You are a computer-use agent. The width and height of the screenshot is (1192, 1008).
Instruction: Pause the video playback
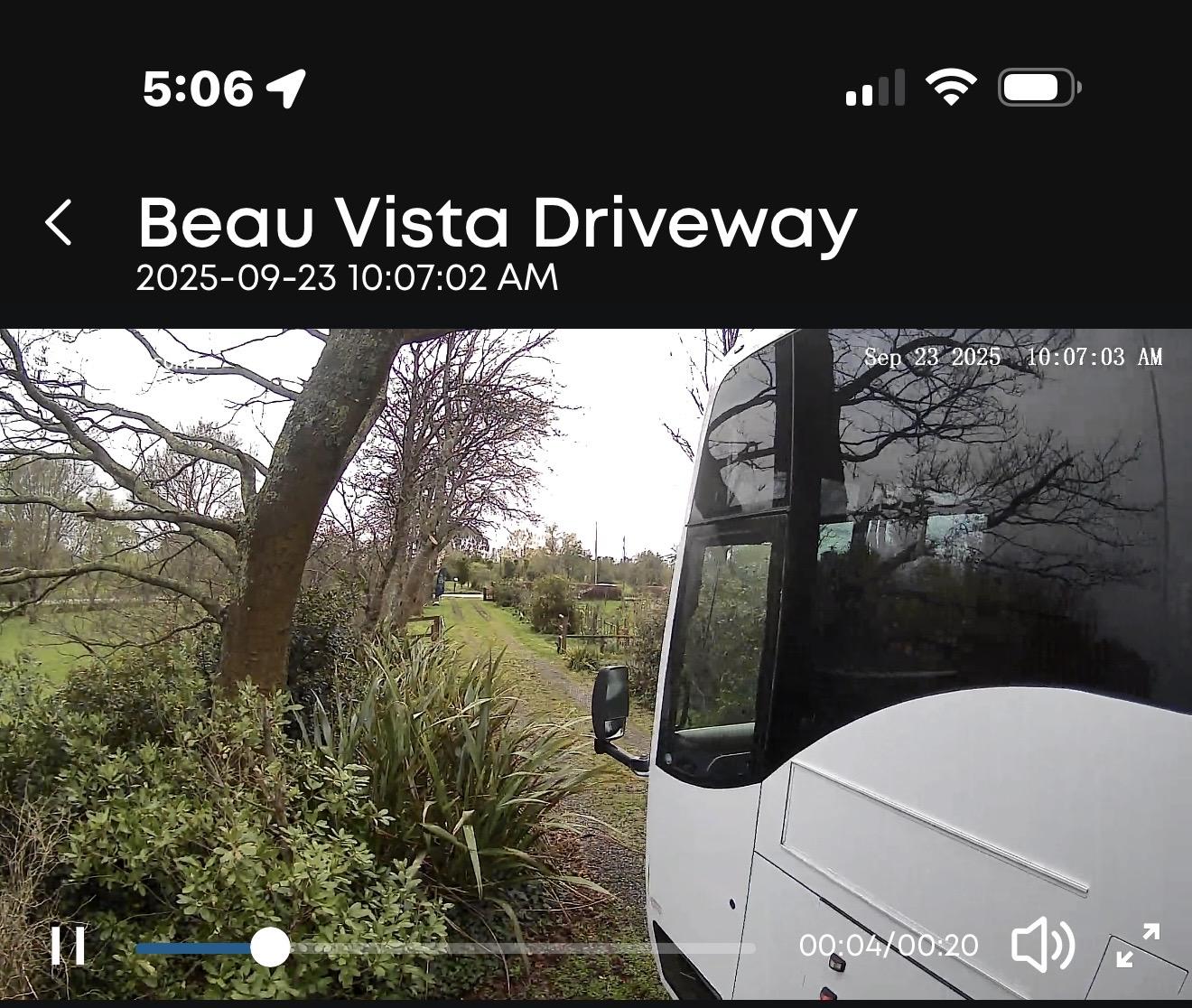coord(68,946)
